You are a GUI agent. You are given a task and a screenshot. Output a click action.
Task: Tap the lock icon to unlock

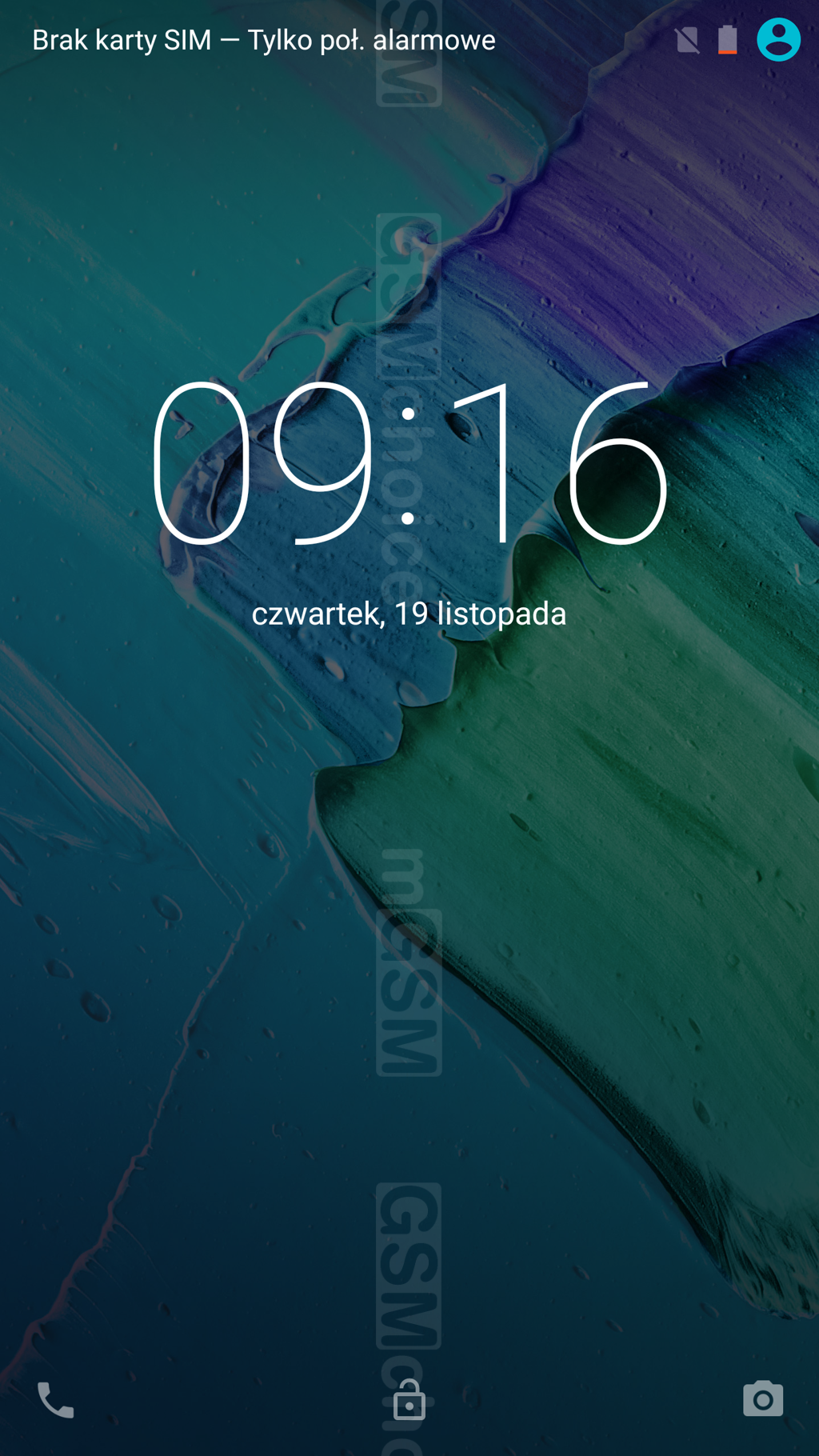pos(409,1400)
